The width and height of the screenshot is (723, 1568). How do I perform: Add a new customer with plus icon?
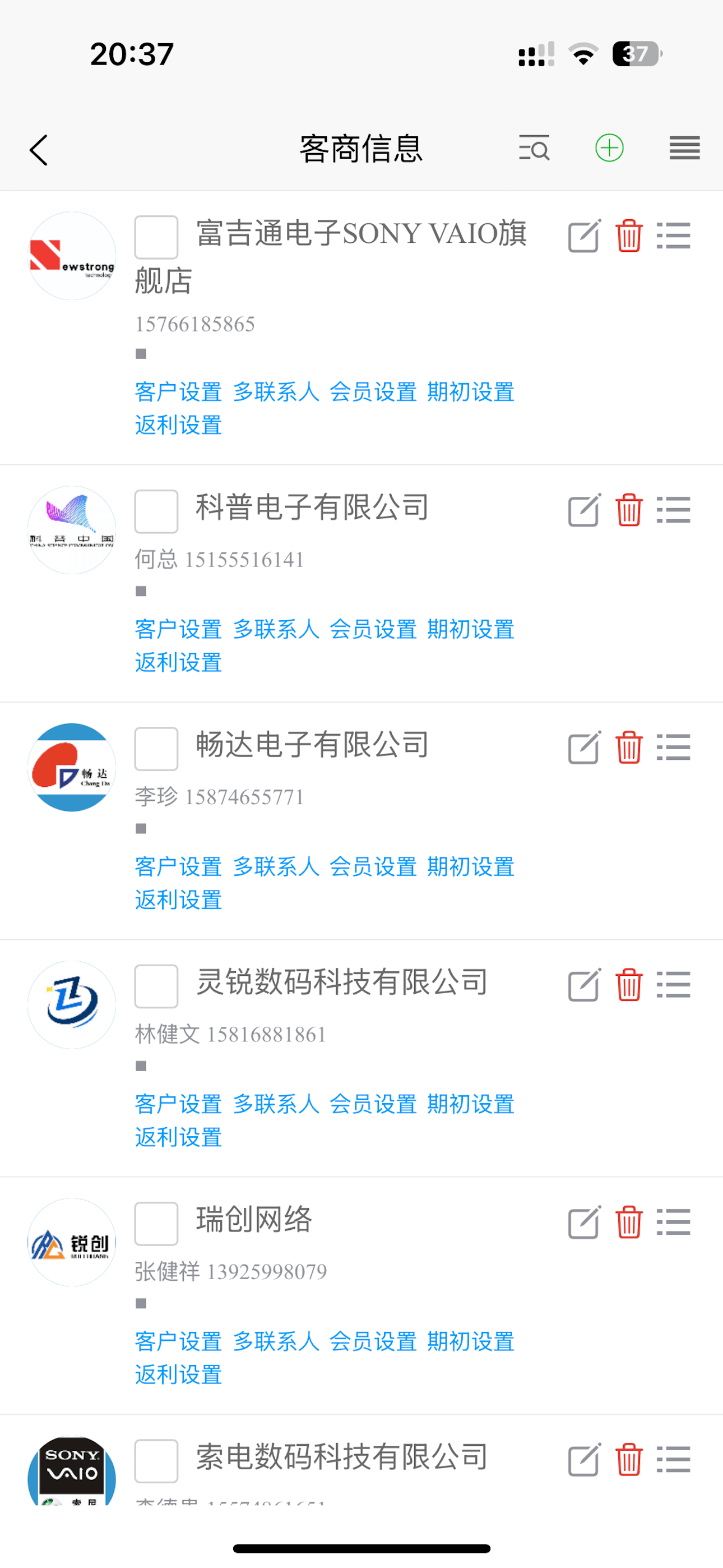tap(609, 148)
